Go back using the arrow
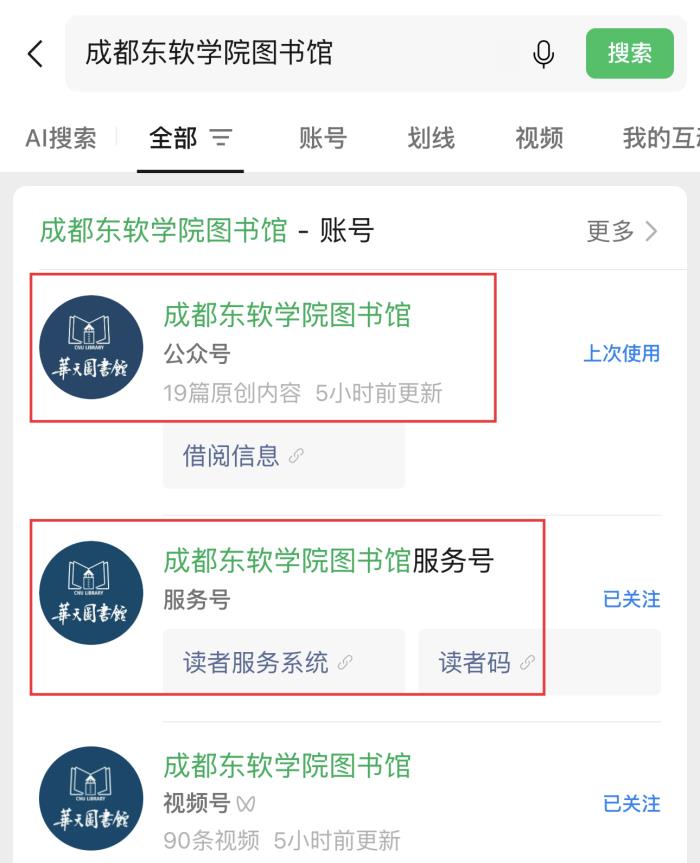Image resolution: width=700 pixels, height=863 pixels. (x=35, y=54)
